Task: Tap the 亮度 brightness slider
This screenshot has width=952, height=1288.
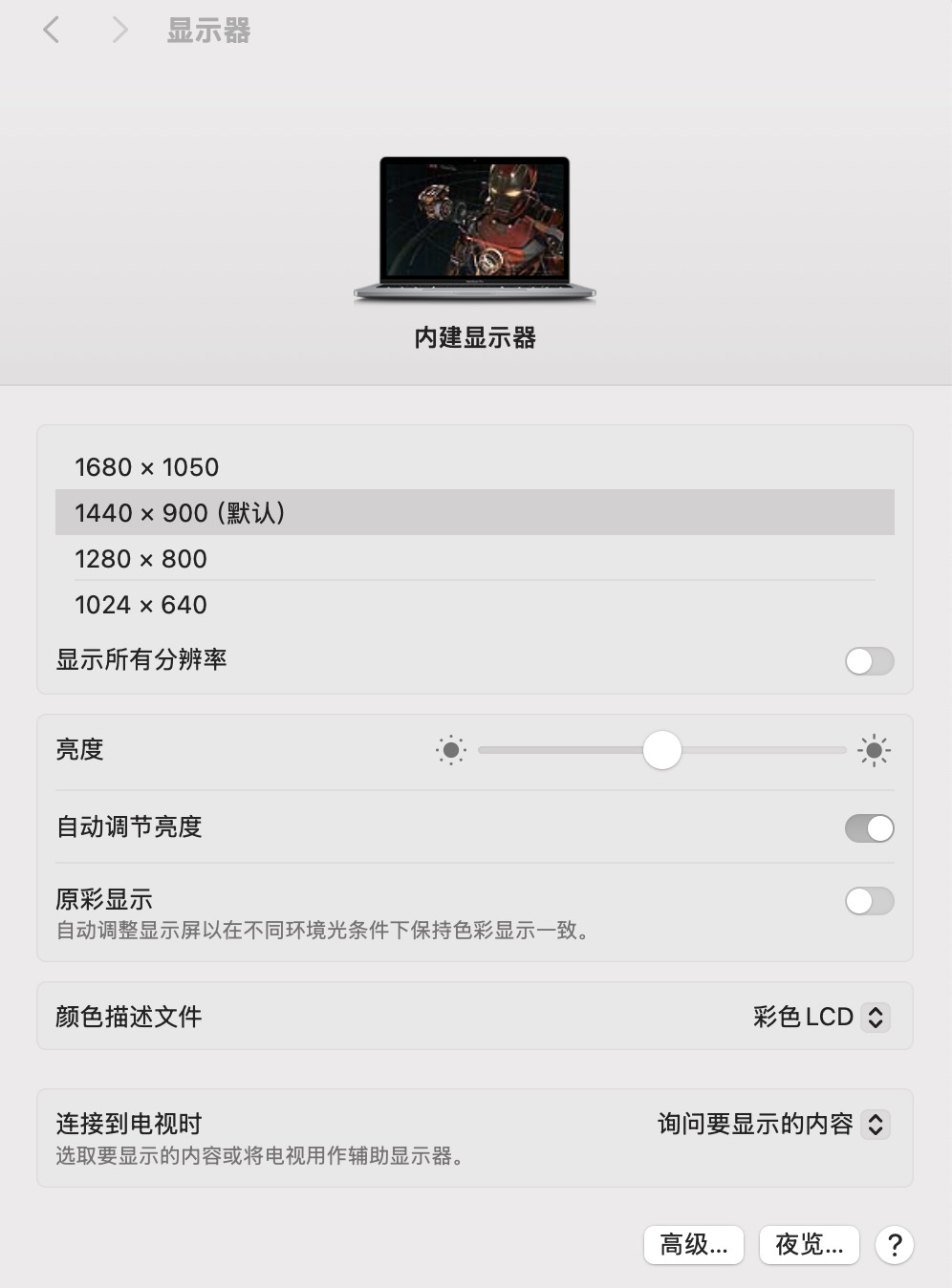Action: (661, 750)
